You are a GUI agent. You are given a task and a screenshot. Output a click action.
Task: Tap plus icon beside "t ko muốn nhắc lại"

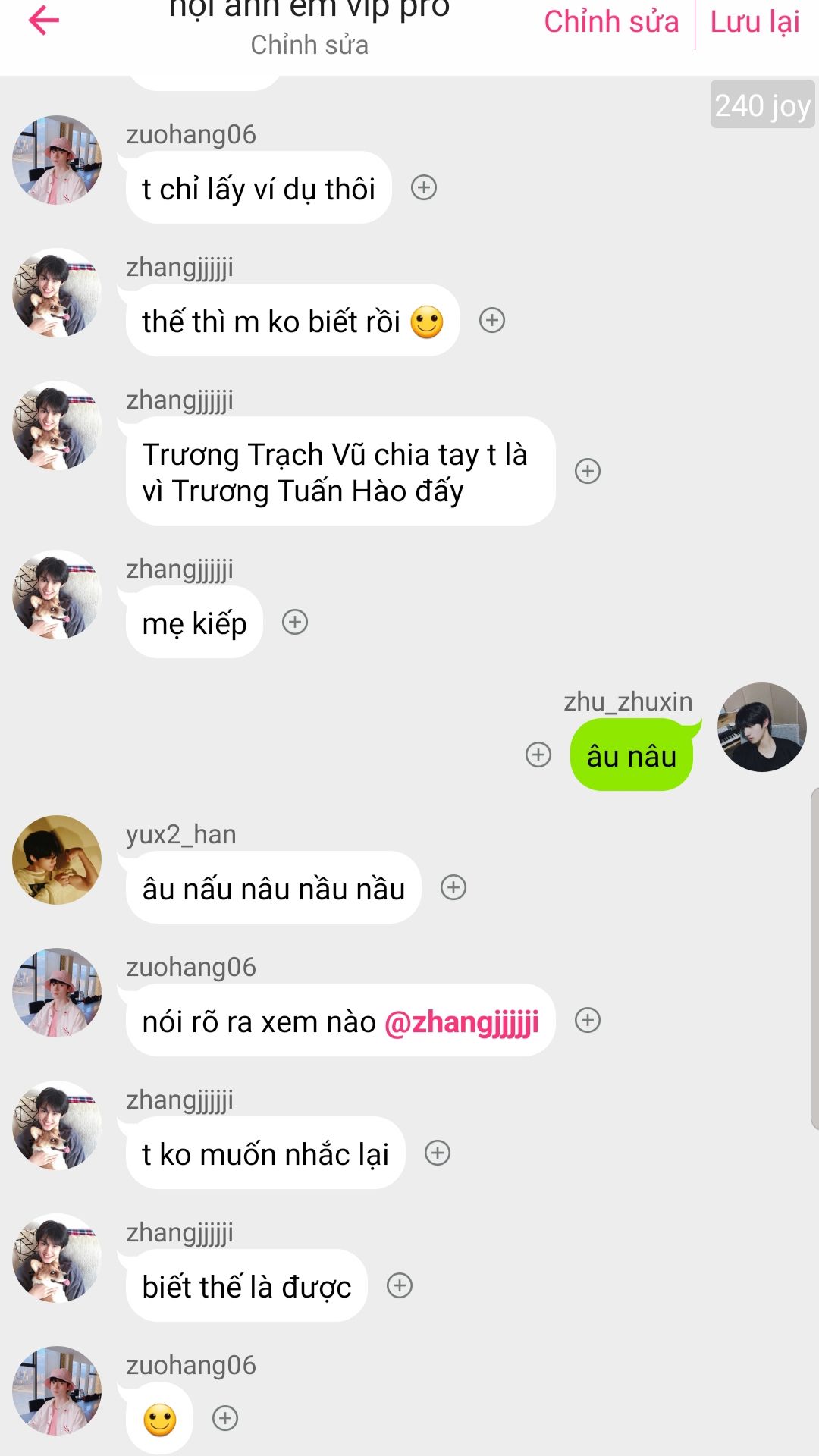pyautogui.click(x=438, y=1153)
